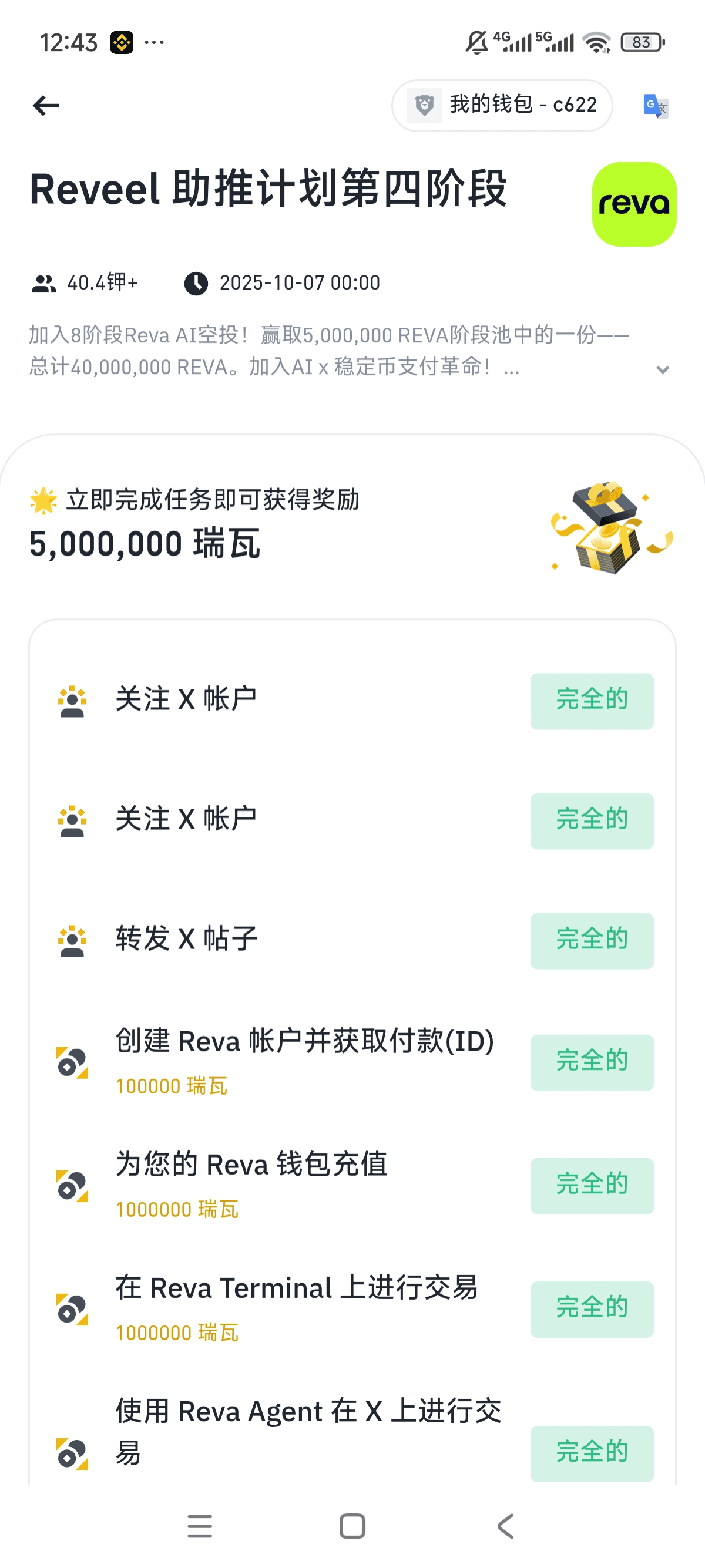The image size is (705, 1568).
Task: Tap the translate icon
Action: pos(655,106)
